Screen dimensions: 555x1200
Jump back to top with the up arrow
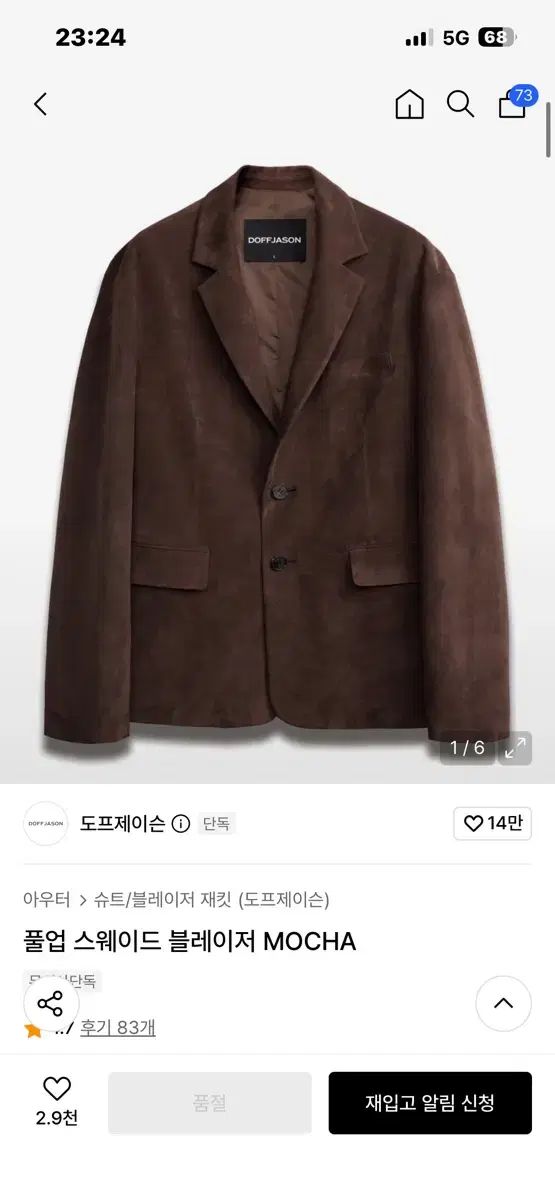(503, 1004)
